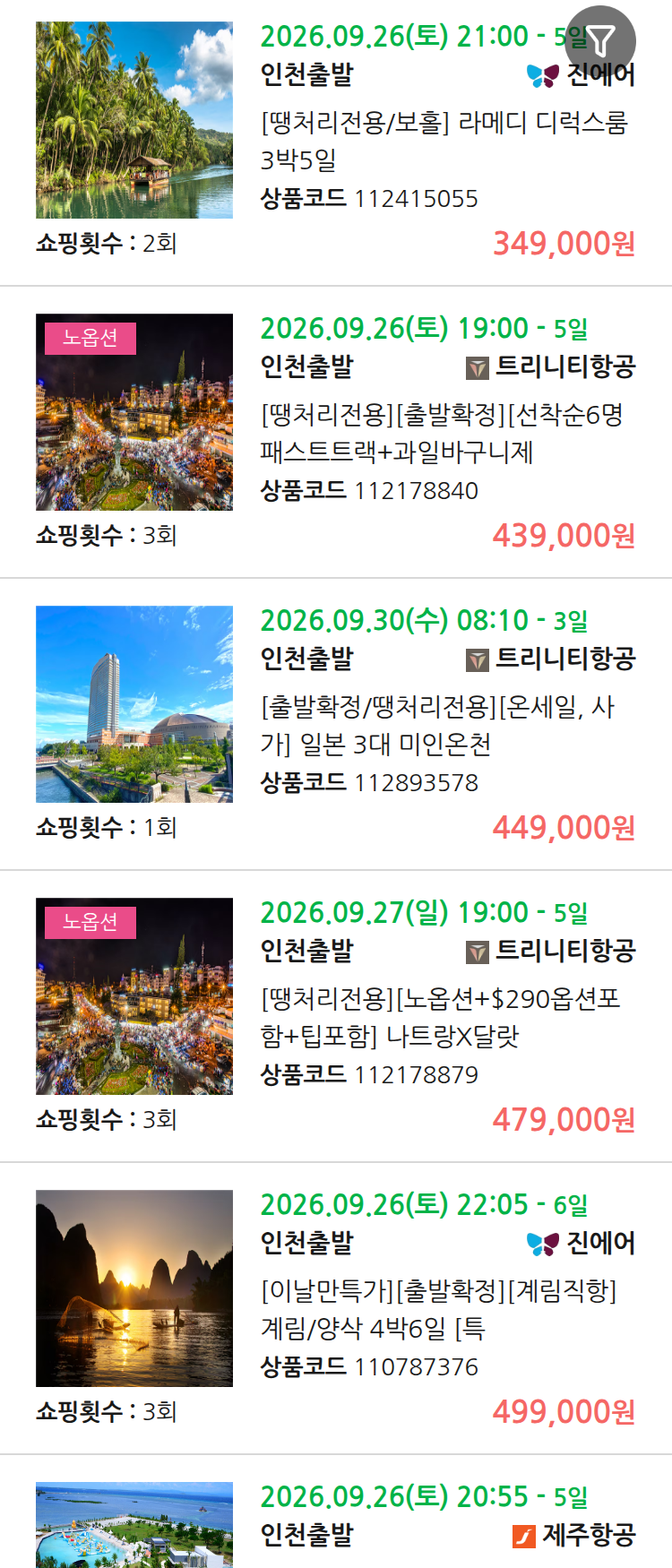Open the floating filter button

point(601,40)
